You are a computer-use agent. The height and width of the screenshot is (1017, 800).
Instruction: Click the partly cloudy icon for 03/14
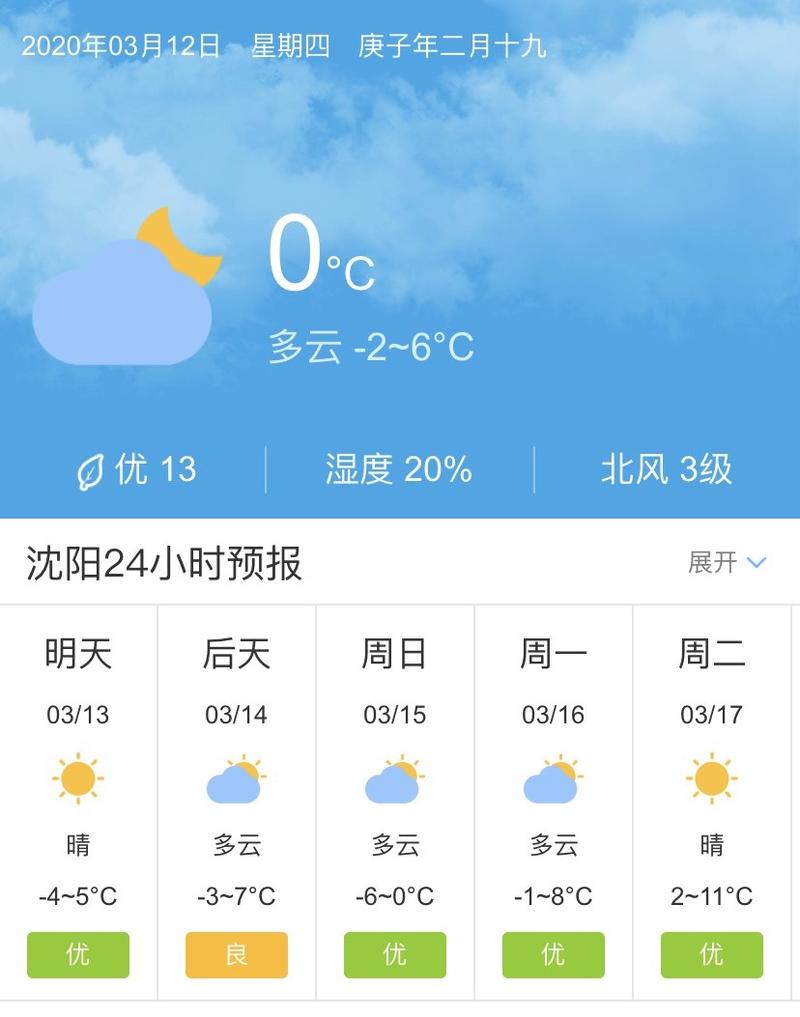[237, 780]
